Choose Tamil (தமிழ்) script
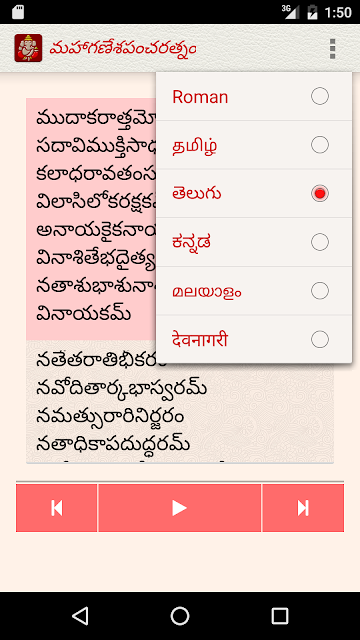 [x=253, y=145]
